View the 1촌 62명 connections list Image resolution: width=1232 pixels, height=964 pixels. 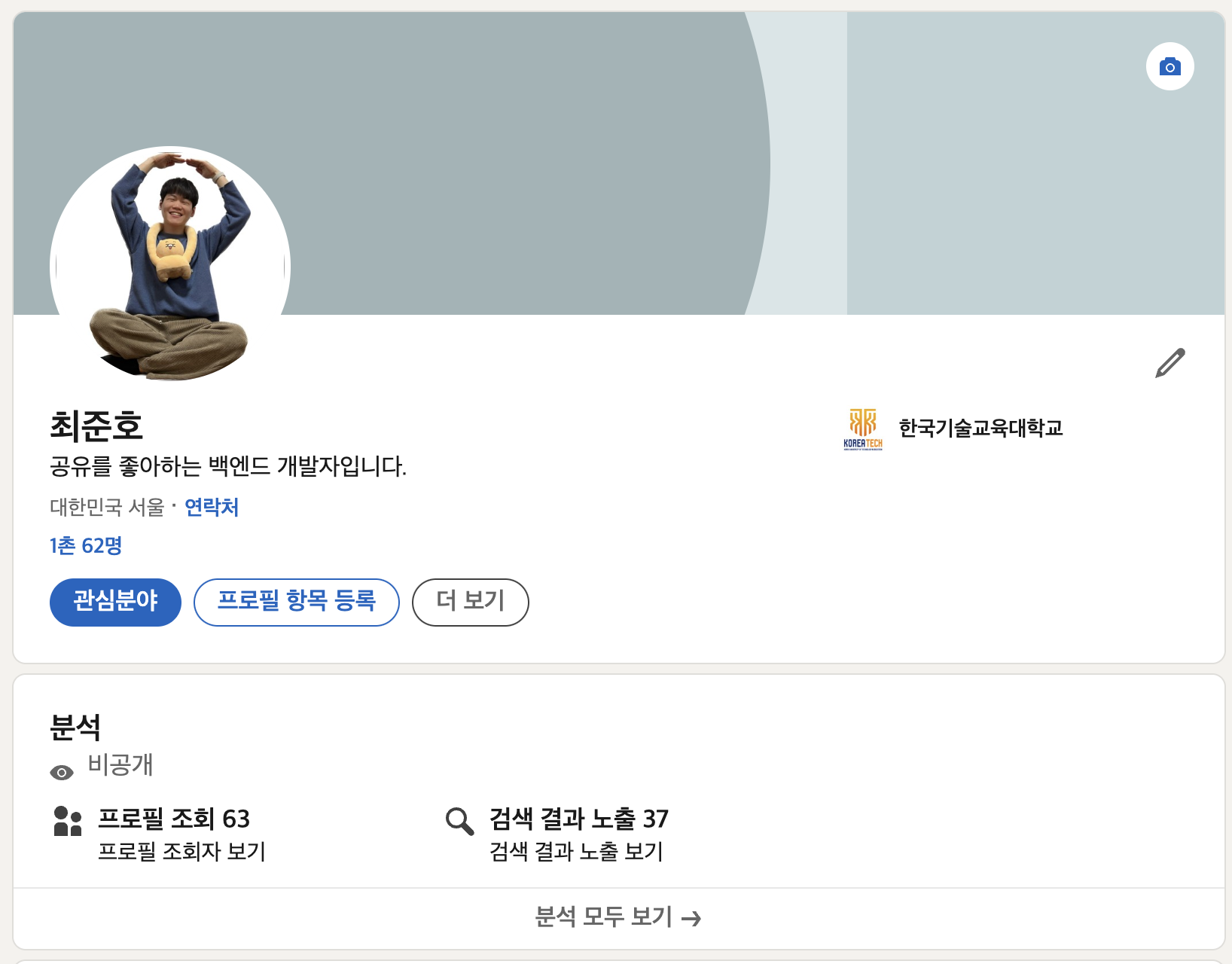pos(86,545)
